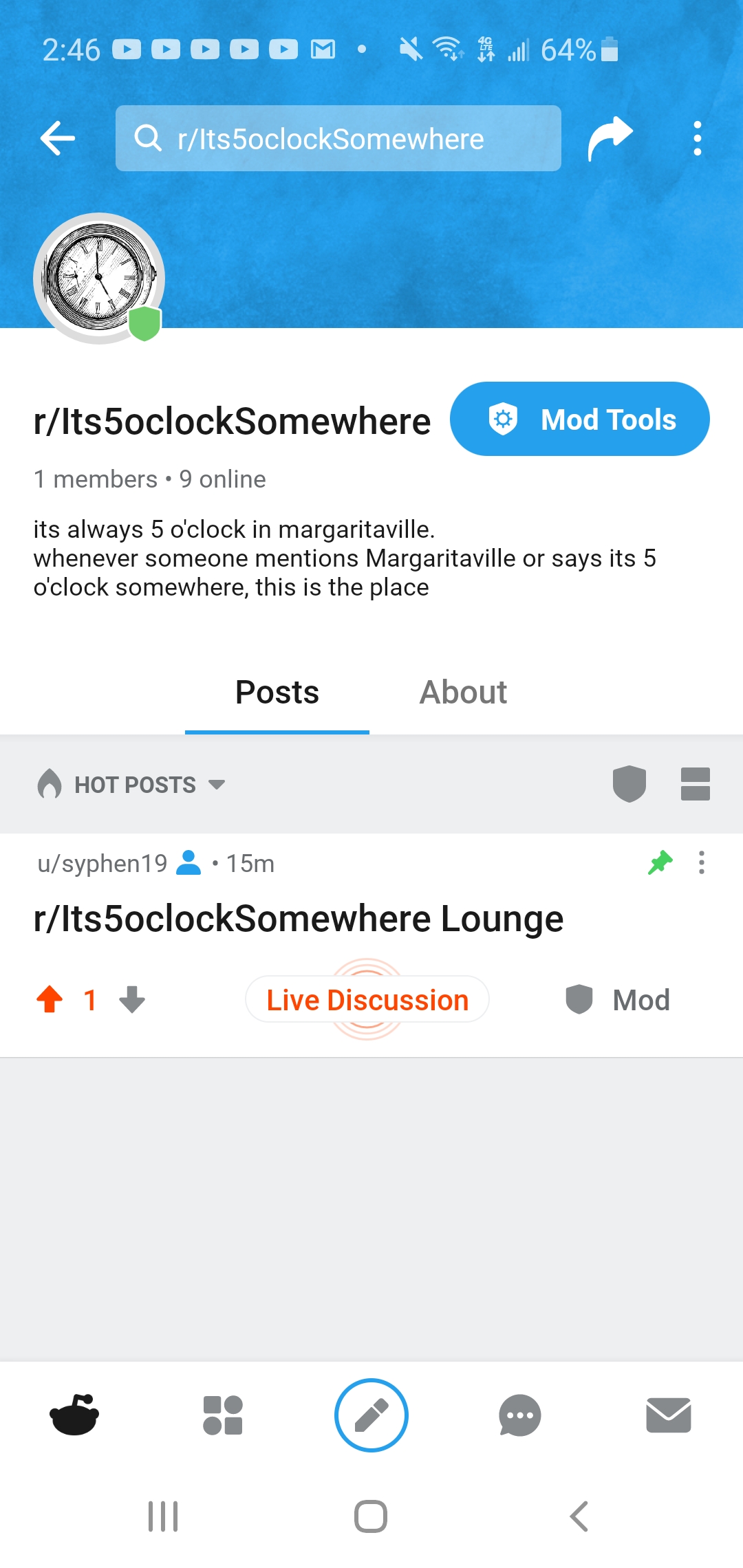Downvote the Lounge post

pyautogui.click(x=132, y=1000)
